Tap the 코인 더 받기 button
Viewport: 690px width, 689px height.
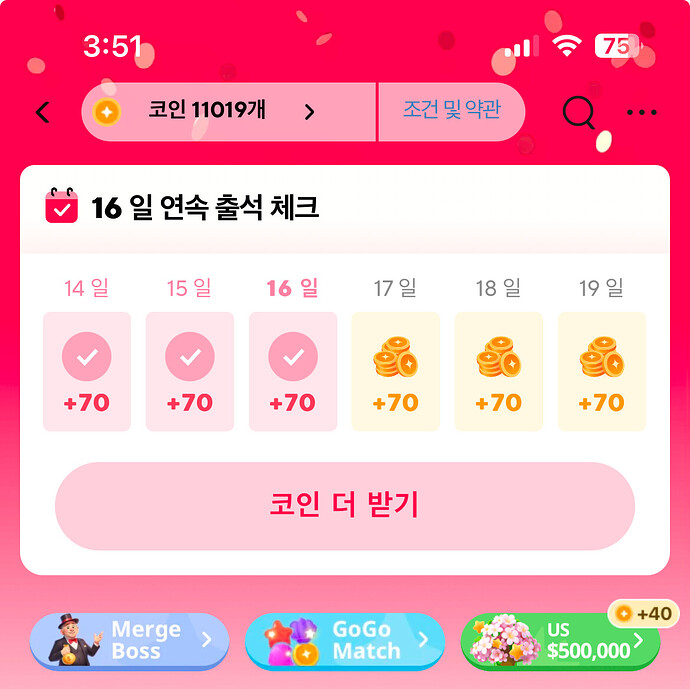click(344, 506)
